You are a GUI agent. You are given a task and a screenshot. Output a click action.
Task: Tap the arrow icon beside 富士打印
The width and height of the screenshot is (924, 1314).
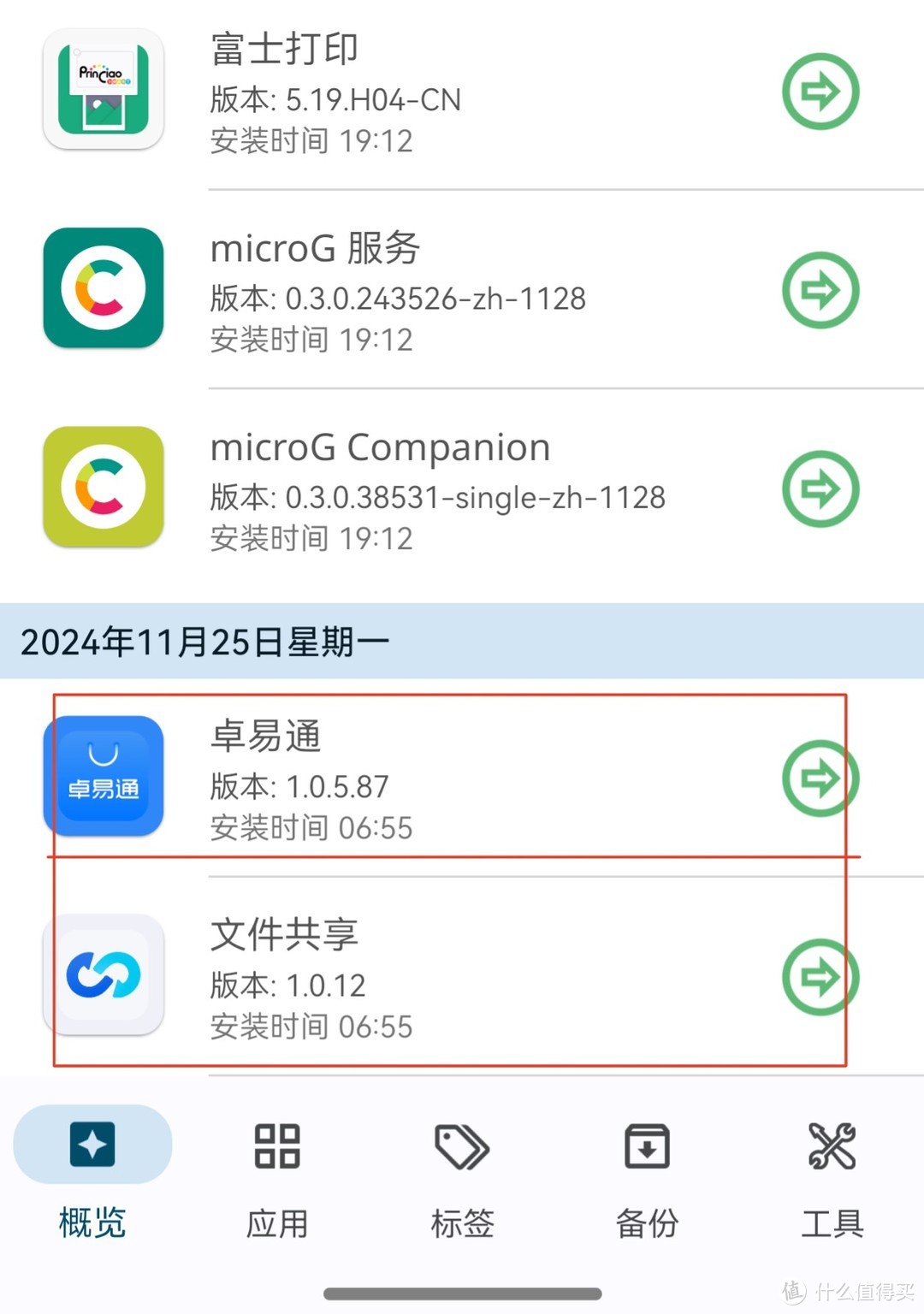[x=820, y=92]
